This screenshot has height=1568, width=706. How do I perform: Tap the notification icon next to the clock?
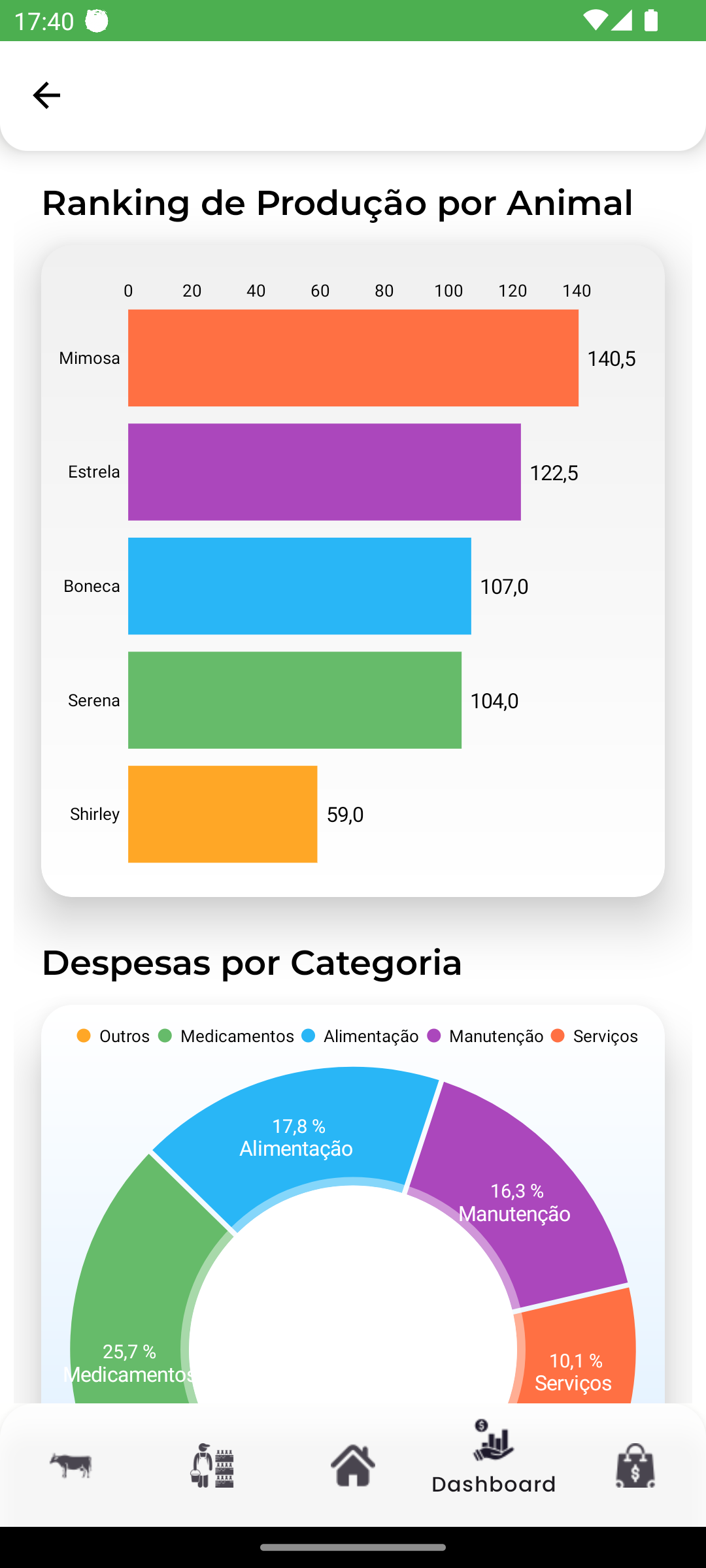(x=97, y=21)
